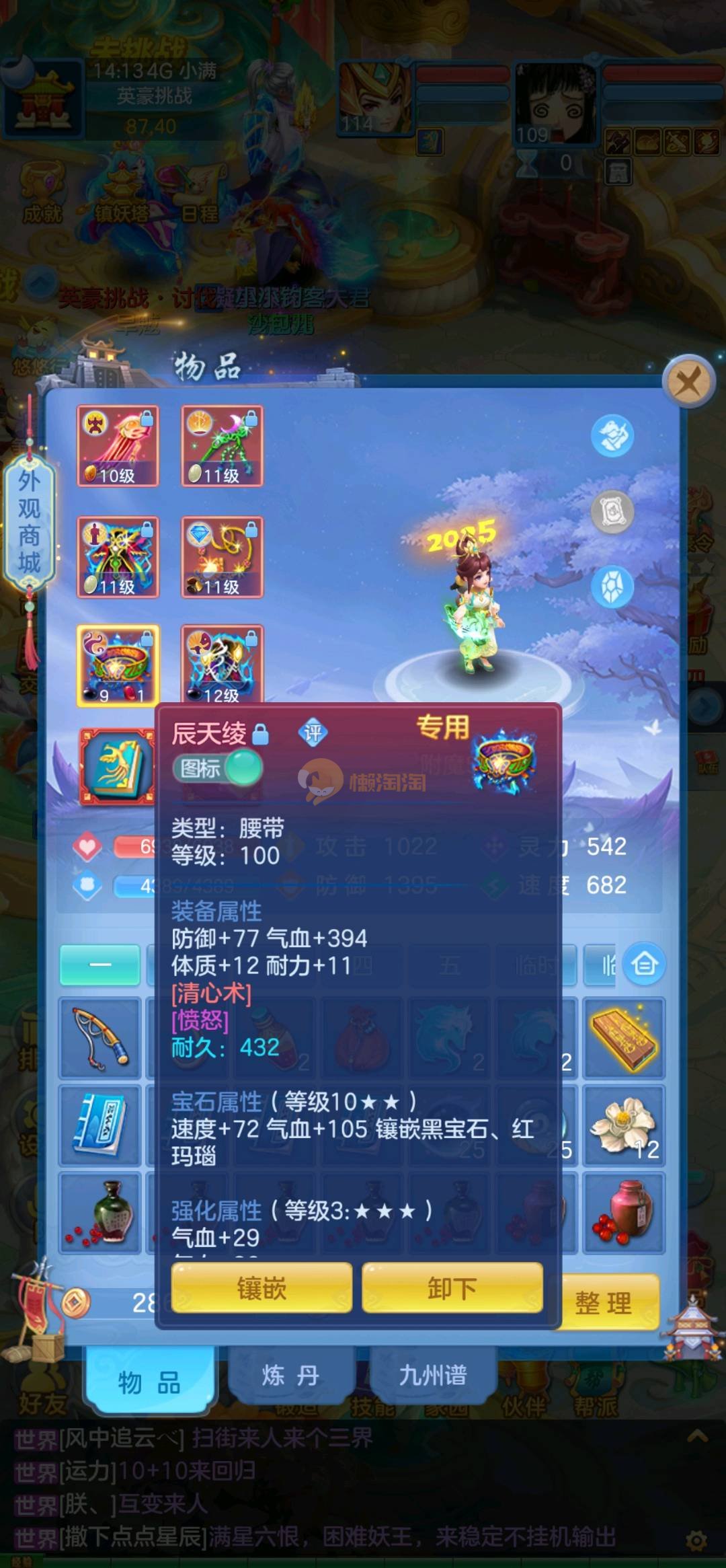Select the white flower item with 12
The width and height of the screenshot is (726, 1568).
(624, 1125)
